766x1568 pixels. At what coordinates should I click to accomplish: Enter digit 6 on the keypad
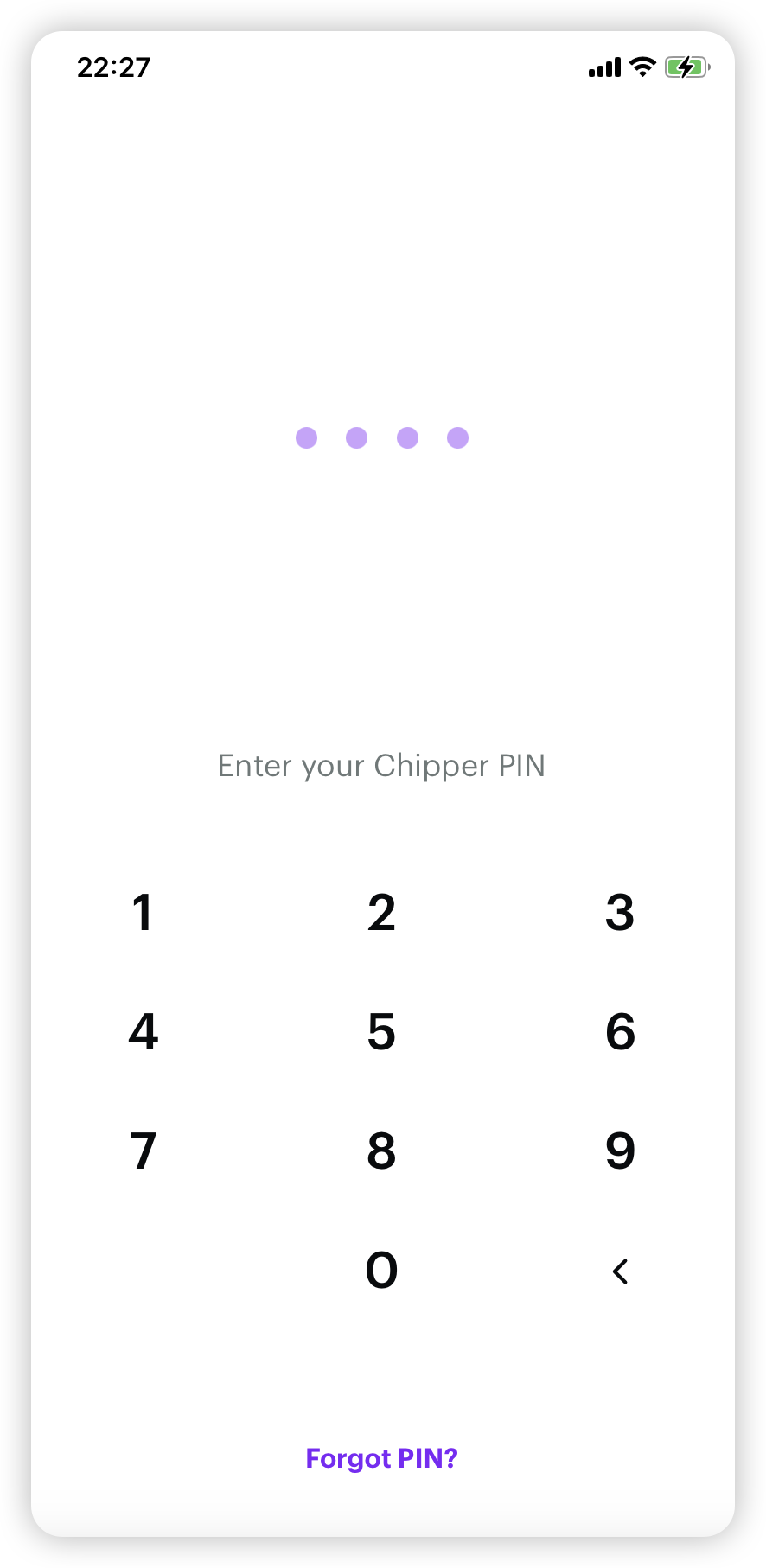(620, 1032)
